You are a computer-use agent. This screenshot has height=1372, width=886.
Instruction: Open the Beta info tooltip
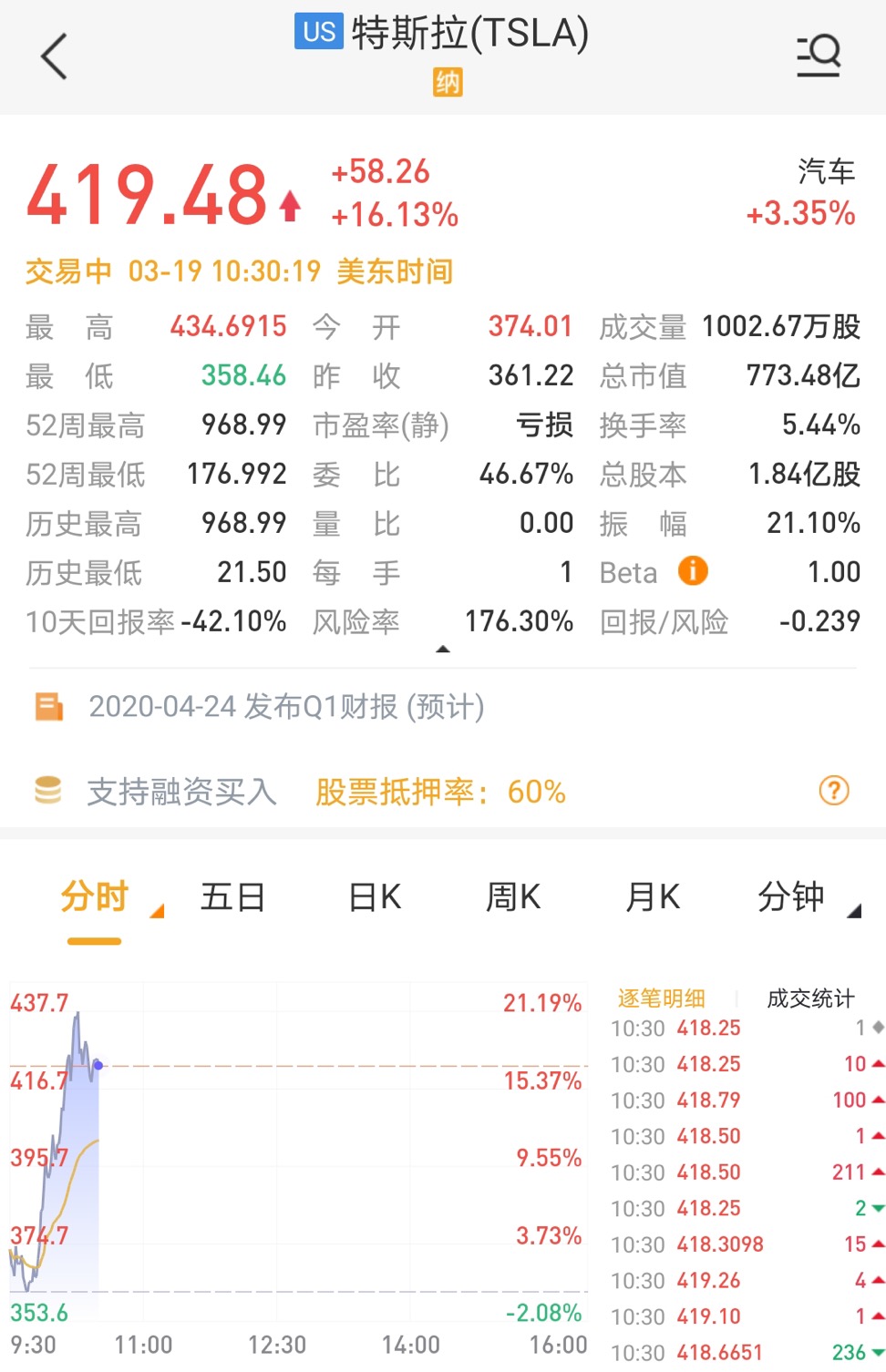[693, 571]
